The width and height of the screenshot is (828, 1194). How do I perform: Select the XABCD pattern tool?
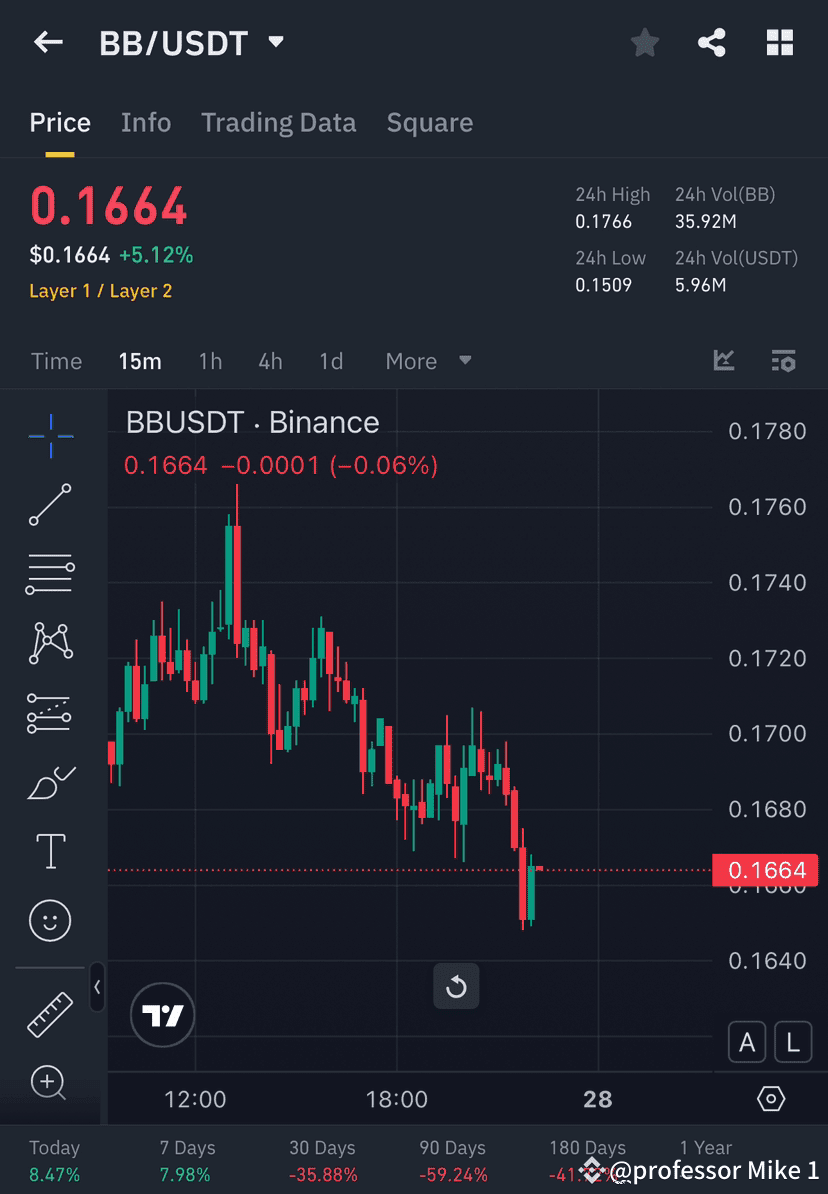tap(50, 642)
